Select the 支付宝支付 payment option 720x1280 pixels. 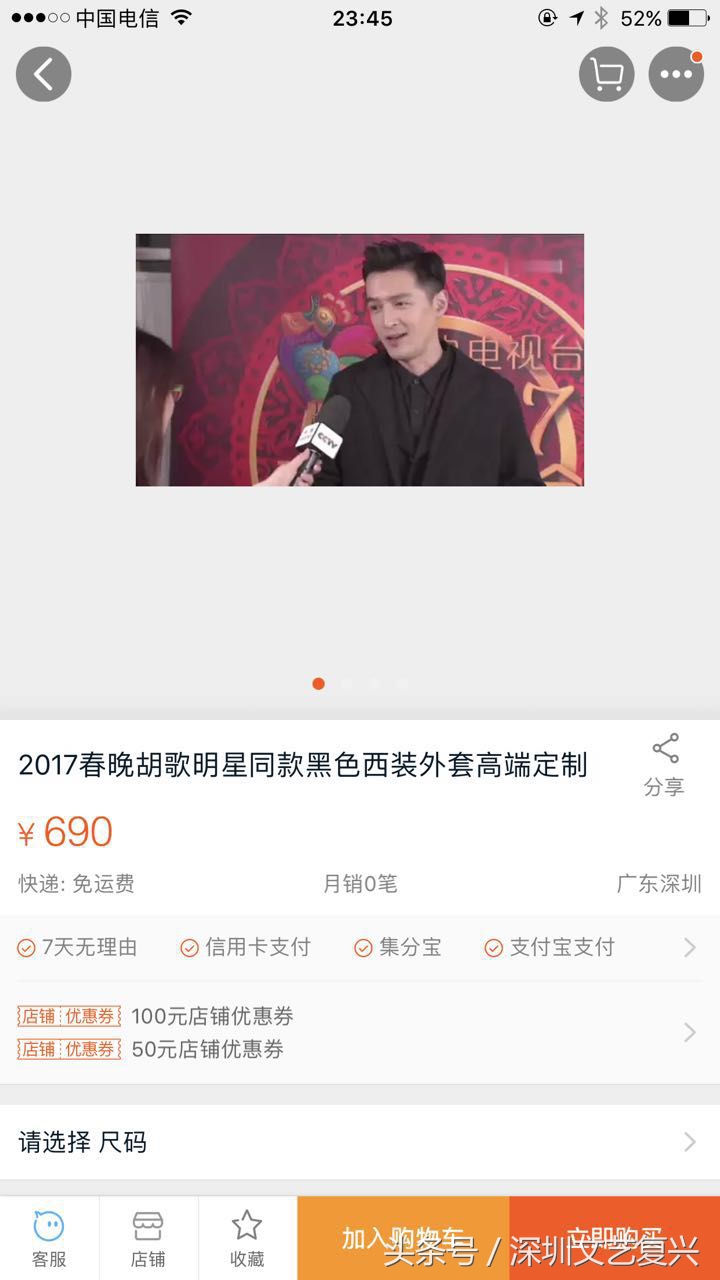pyautogui.click(x=548, y=946)
